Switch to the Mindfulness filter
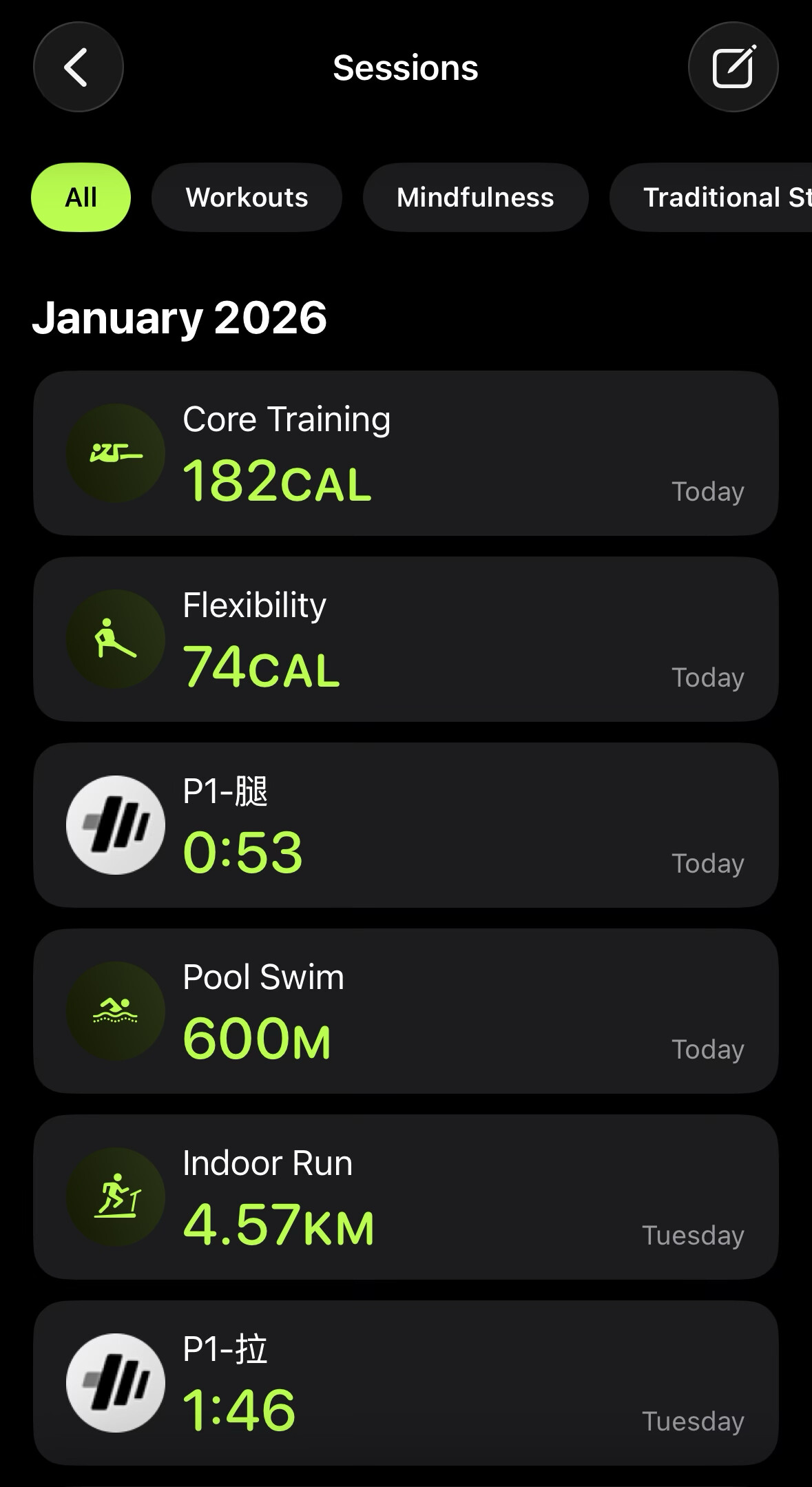This screenshot has width=812, height=1487. coord(475,198)
